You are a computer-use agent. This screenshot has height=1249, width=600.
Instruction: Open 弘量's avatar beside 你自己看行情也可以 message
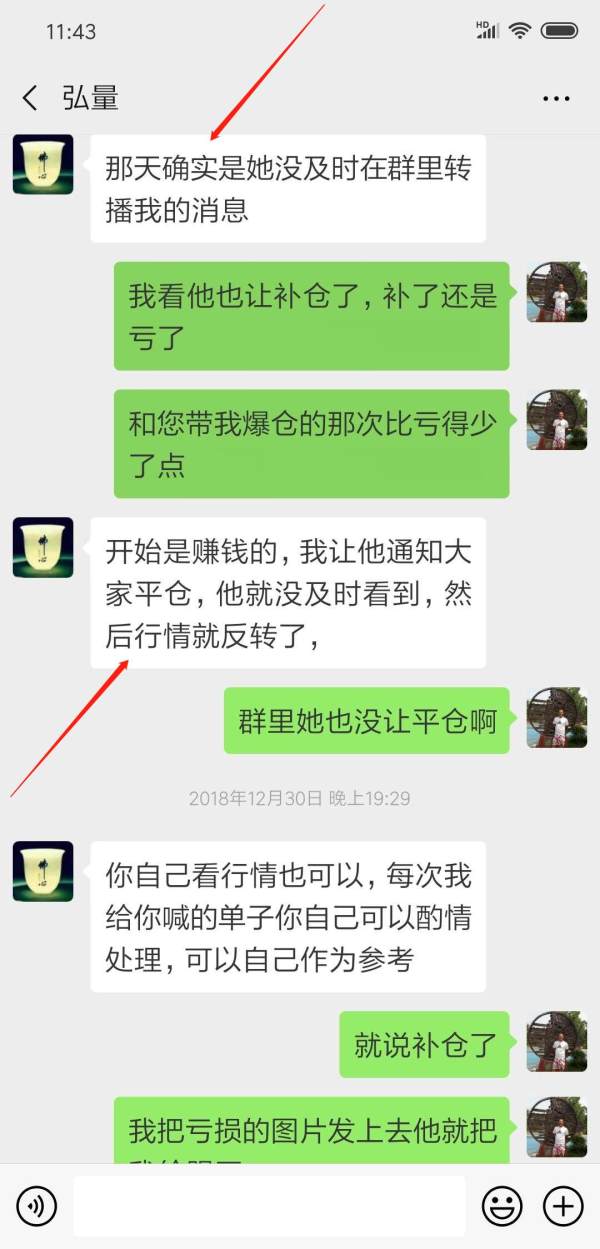click(43, 871)
